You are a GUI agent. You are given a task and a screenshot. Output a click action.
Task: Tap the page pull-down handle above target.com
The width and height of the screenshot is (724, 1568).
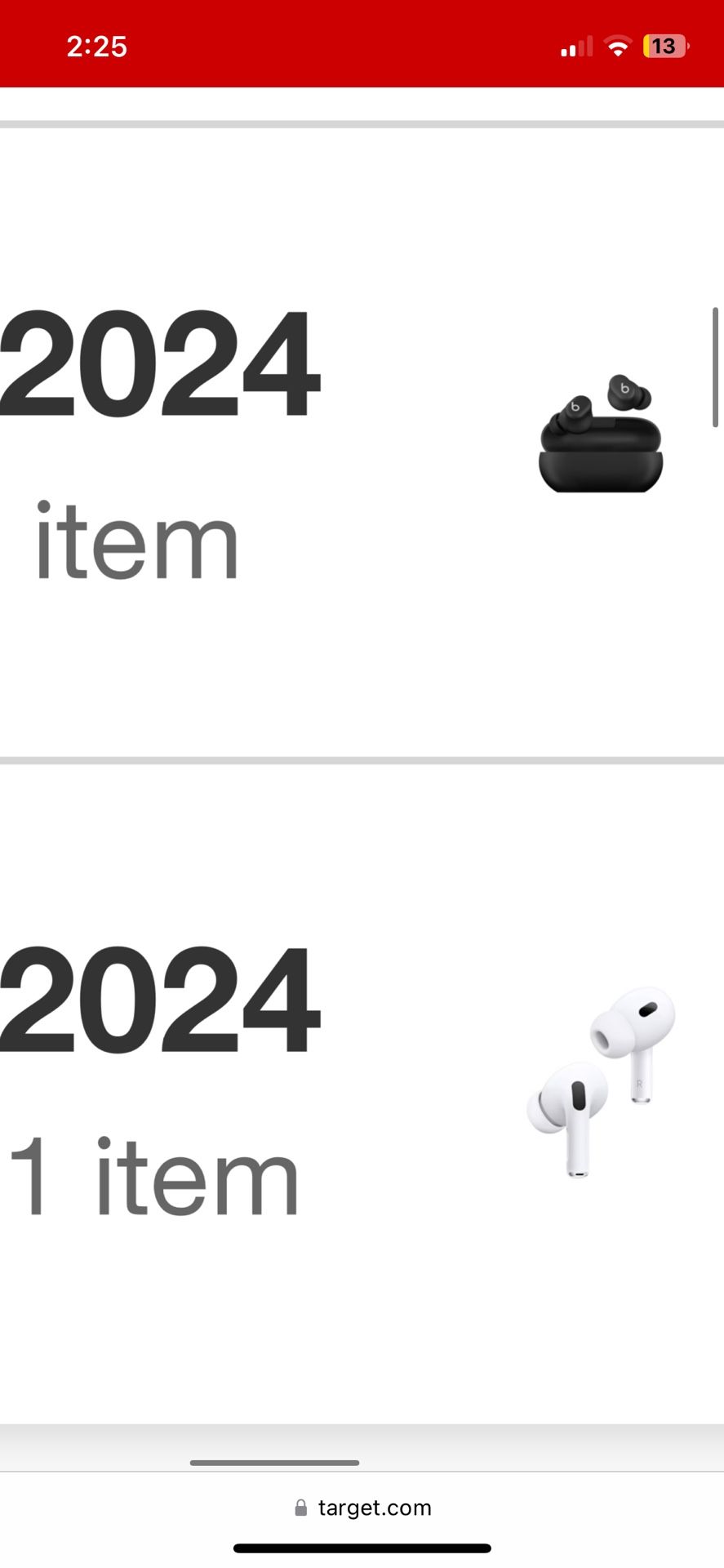[274, 1461]
